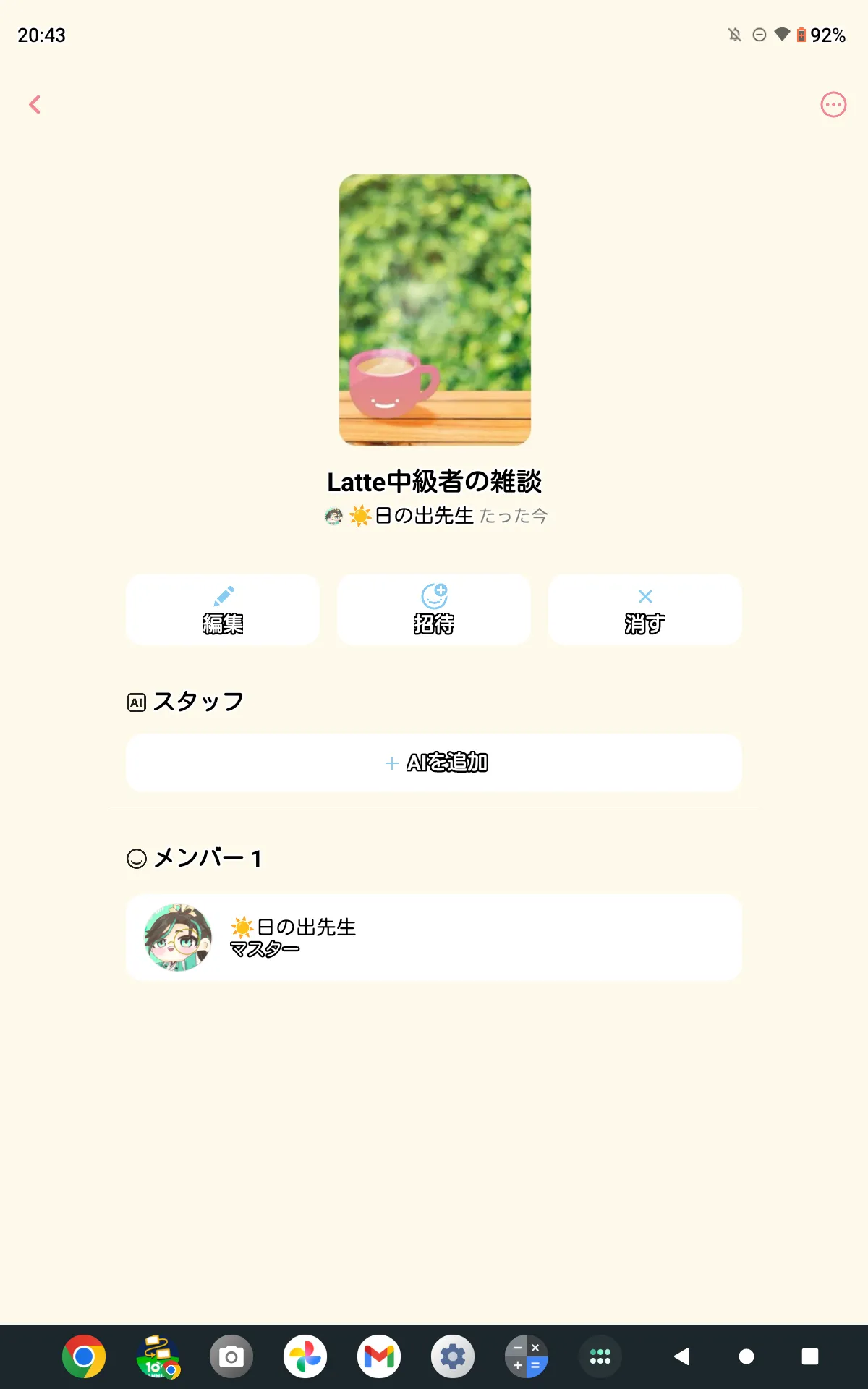868x1389 pixels.
Task: Invite members with the 招待 button
Action: [x=434, y=610]
